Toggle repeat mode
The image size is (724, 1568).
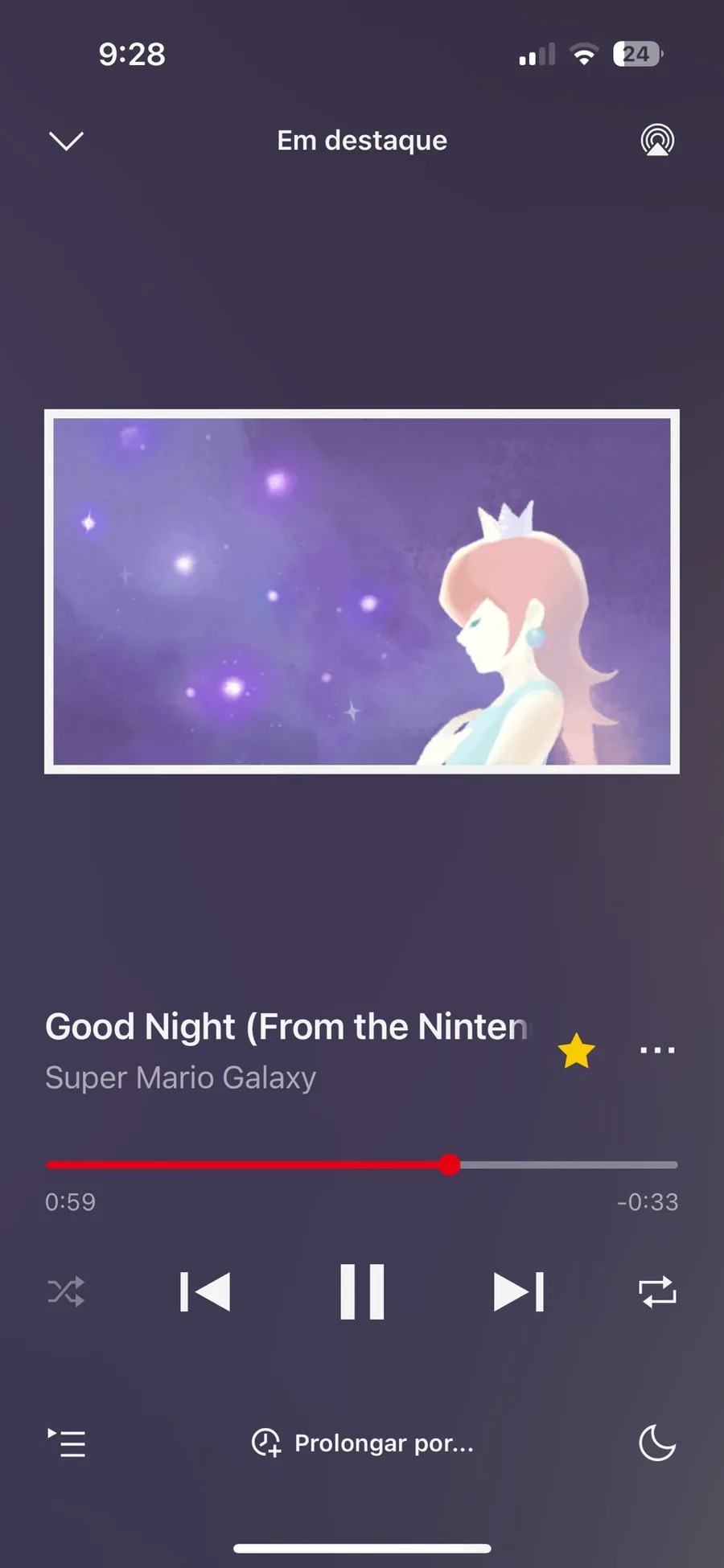click(x=657, y=1292)
